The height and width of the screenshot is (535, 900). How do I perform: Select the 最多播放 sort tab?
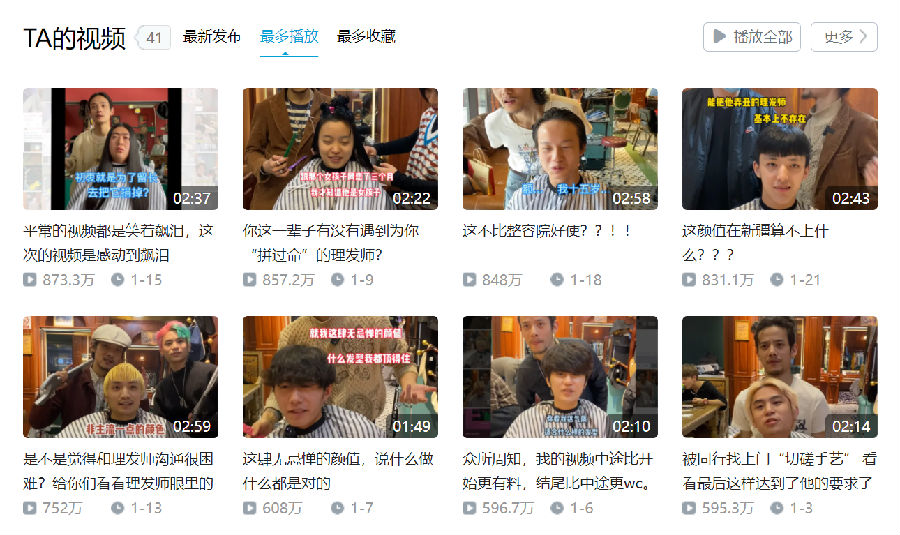pos(289,37)
